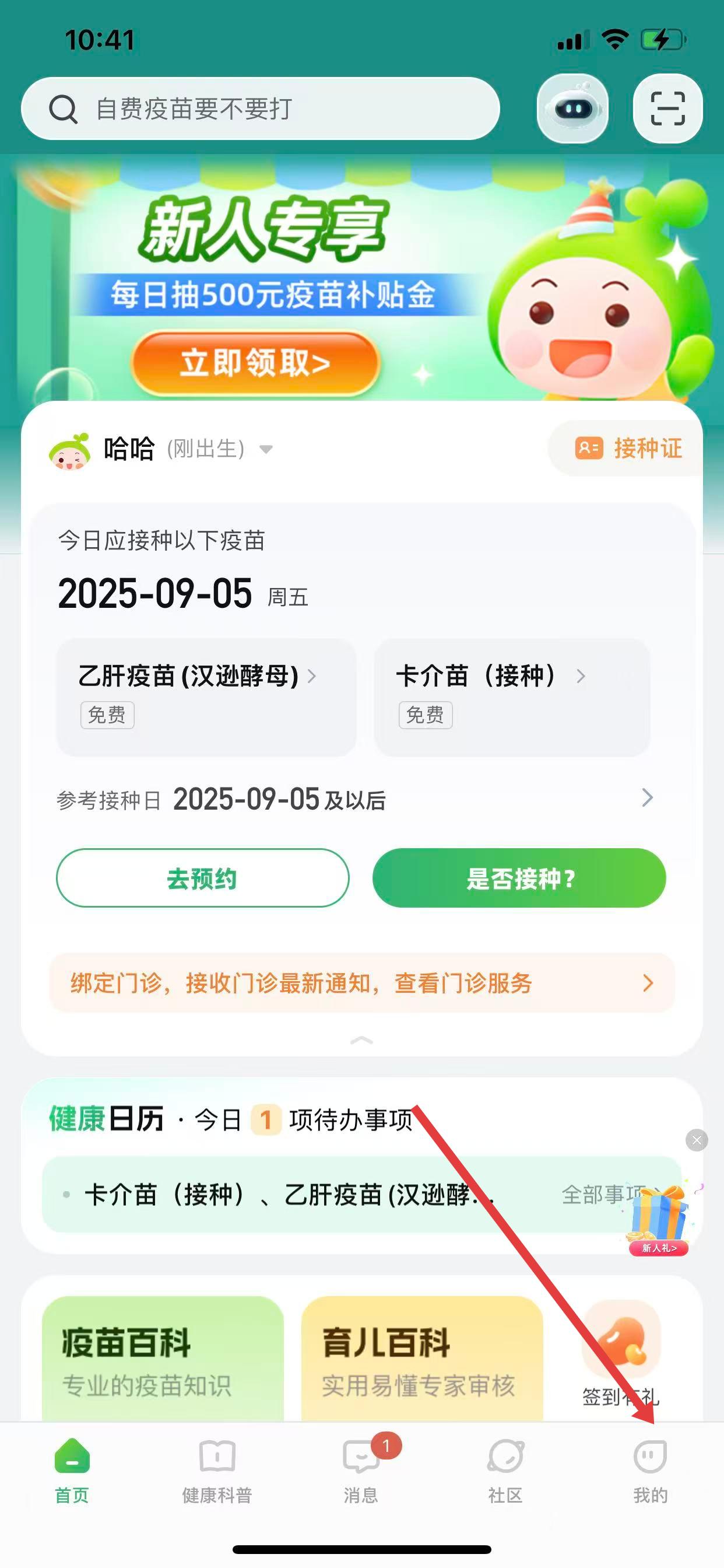
Task: Dismiss the floating 新人礼 gift
Action: coord(697,1140)
